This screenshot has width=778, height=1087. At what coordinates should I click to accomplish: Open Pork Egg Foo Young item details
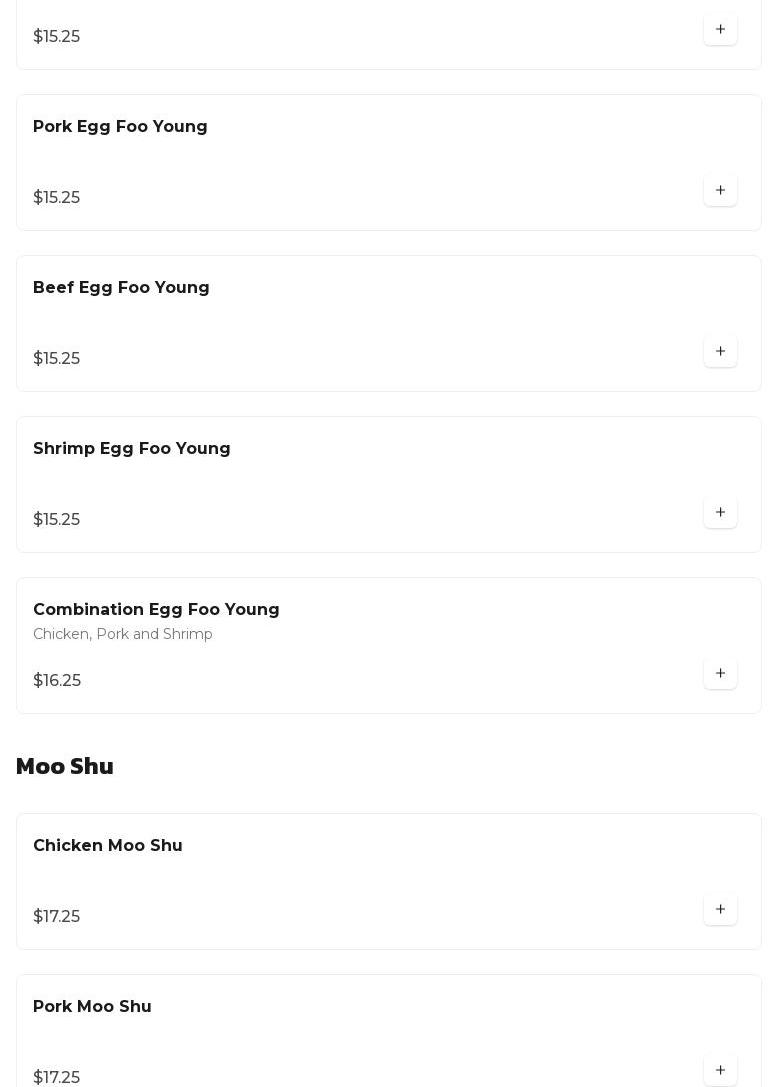click(x=120, y=127)
